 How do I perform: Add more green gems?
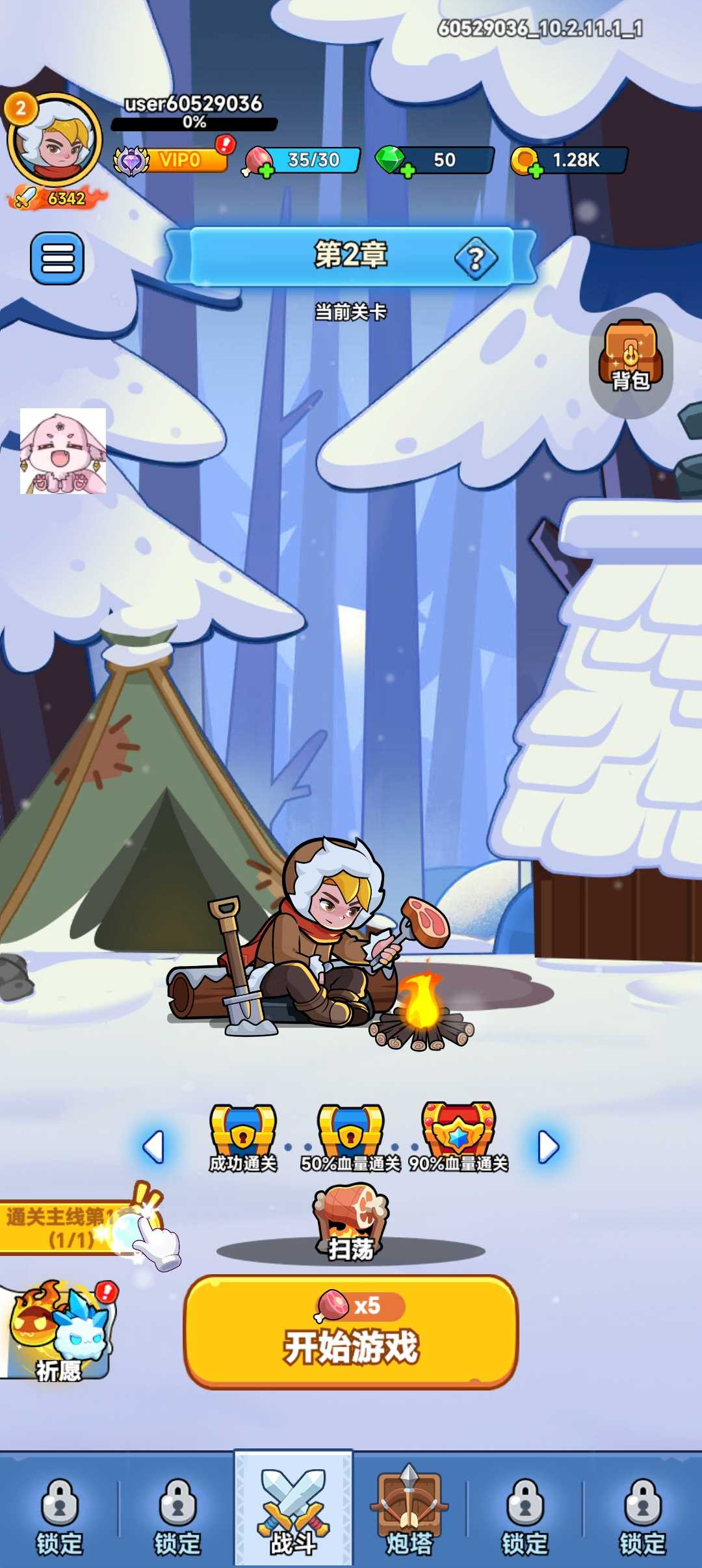(407, 170)
